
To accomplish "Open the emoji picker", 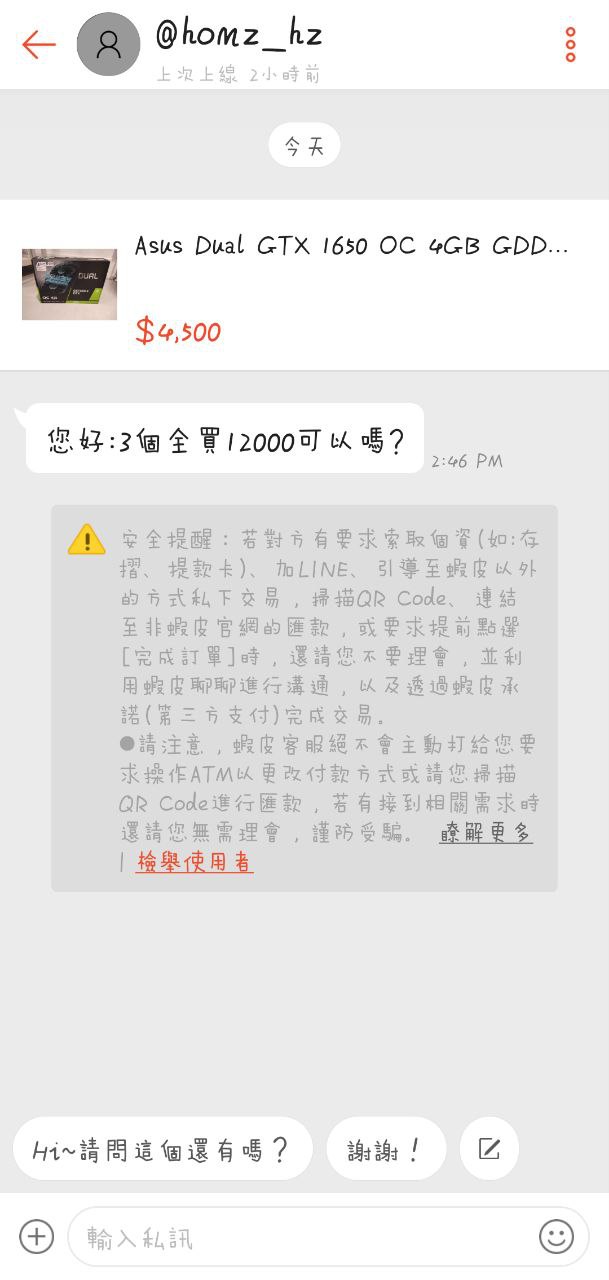I will (557, 1237).
